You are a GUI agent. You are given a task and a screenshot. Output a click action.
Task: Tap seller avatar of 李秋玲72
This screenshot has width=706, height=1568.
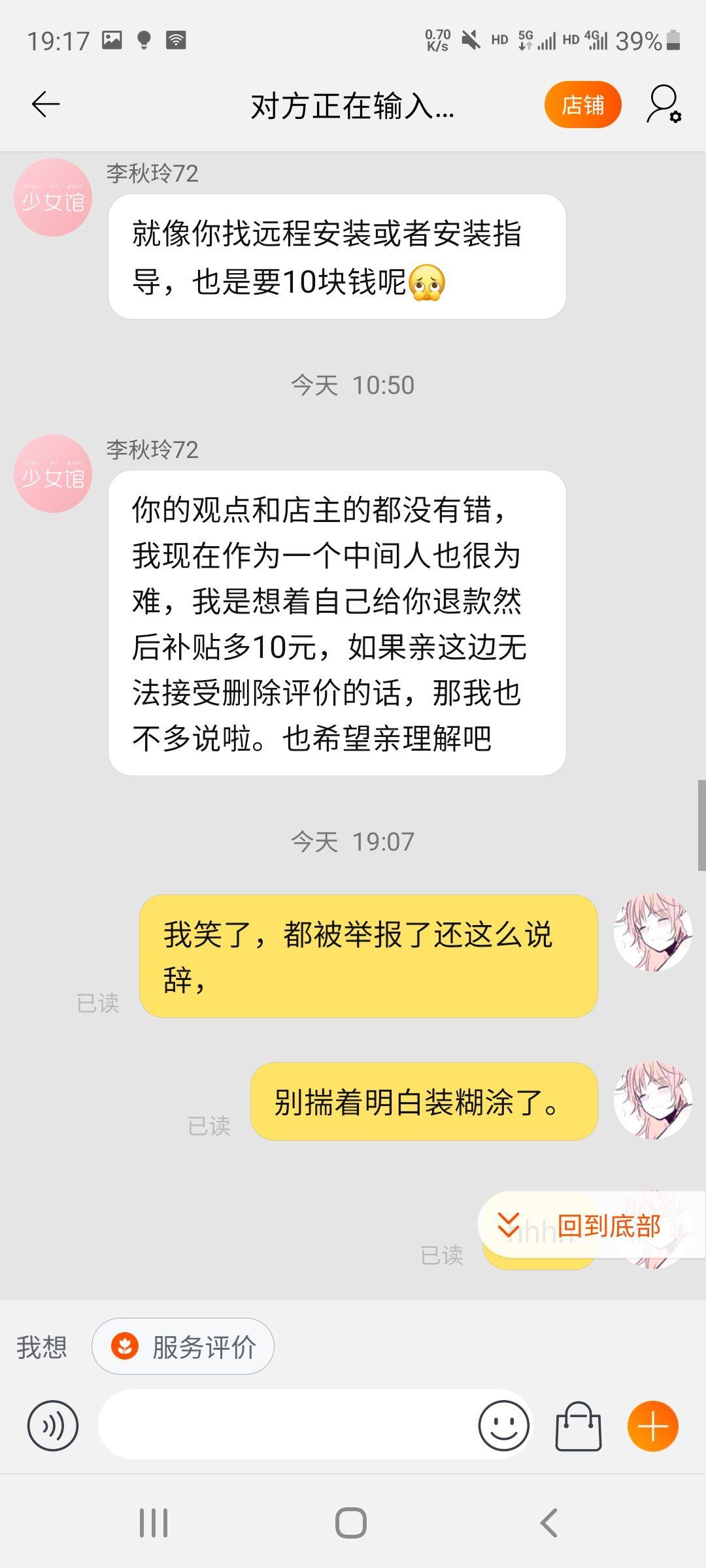click(52, 473)
